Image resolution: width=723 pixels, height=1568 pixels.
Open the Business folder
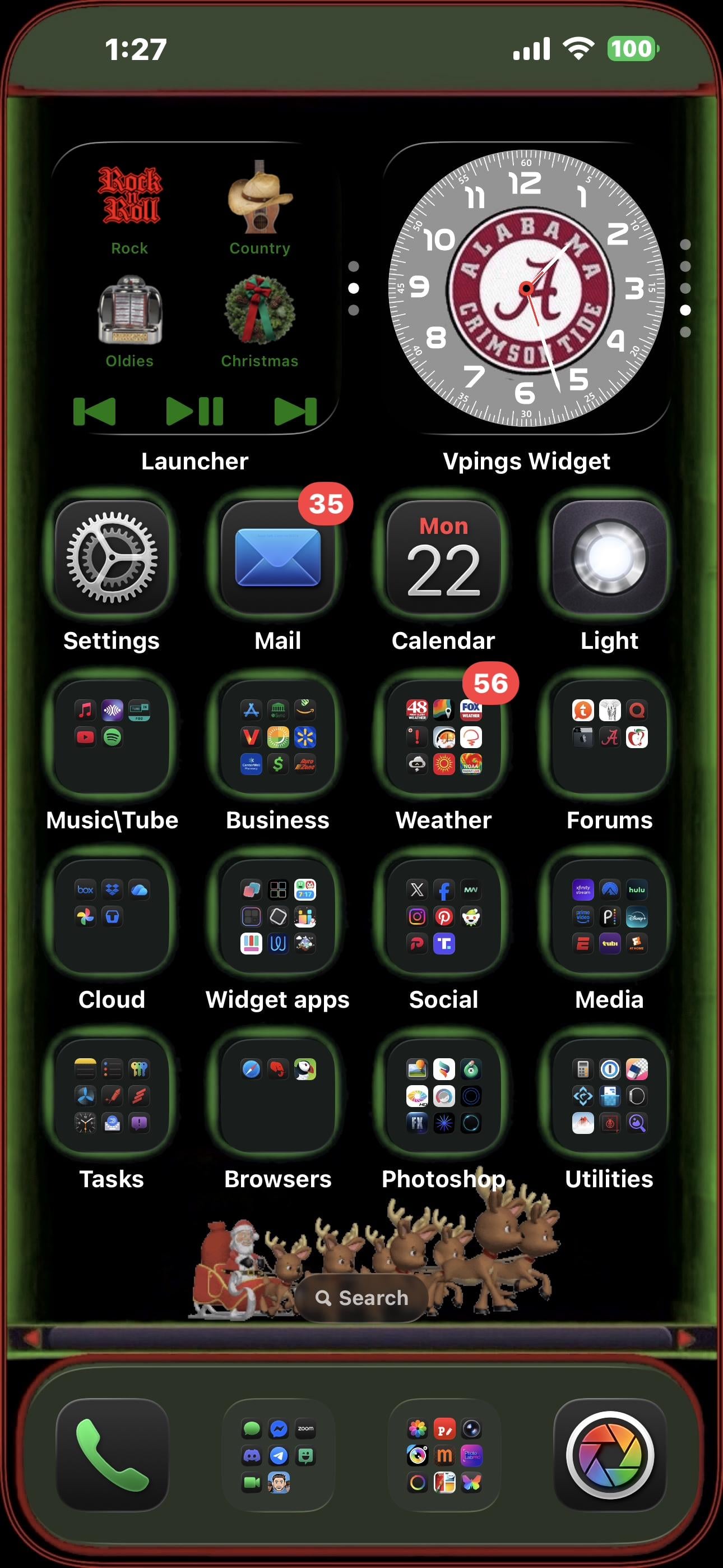click(277, 736)
